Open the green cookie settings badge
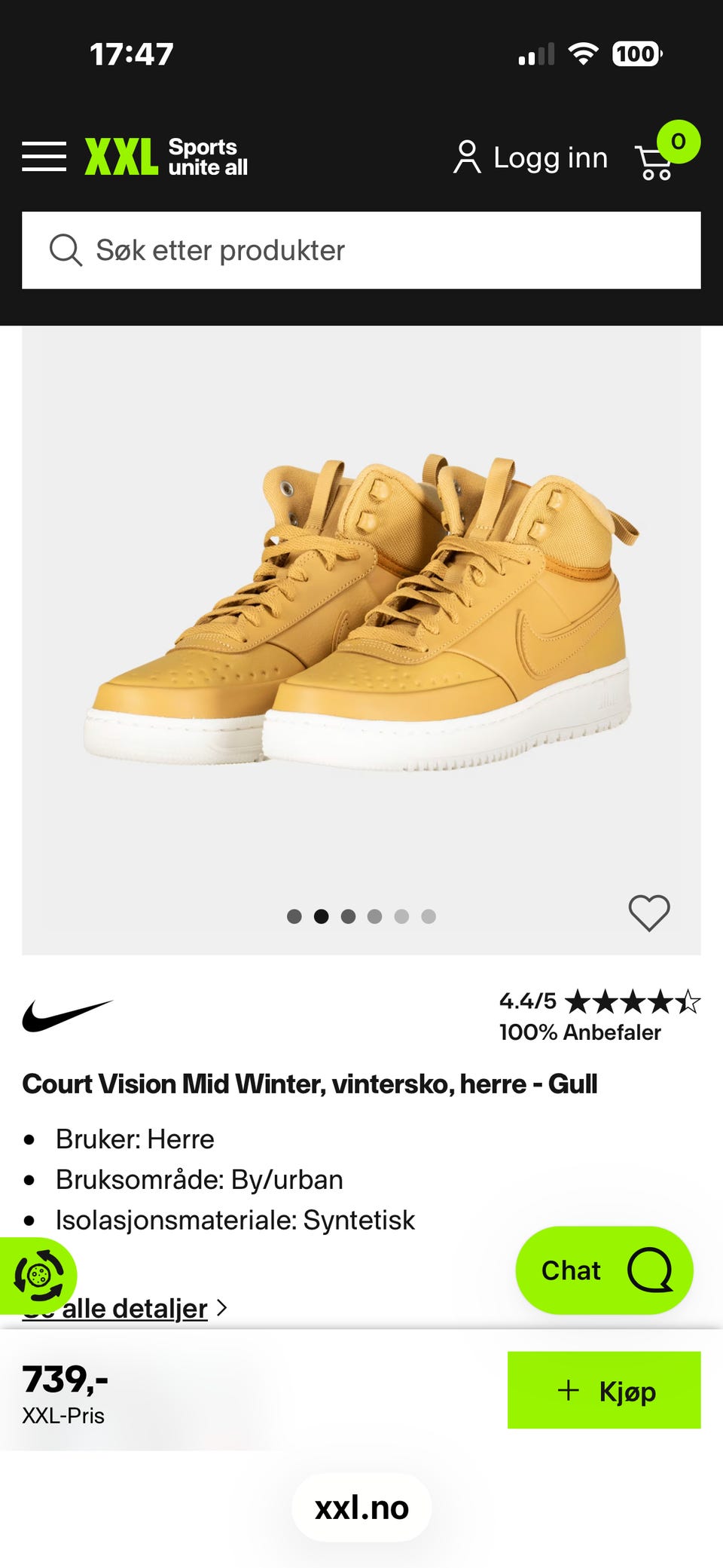The image size is (723, 1568). 38,1276
